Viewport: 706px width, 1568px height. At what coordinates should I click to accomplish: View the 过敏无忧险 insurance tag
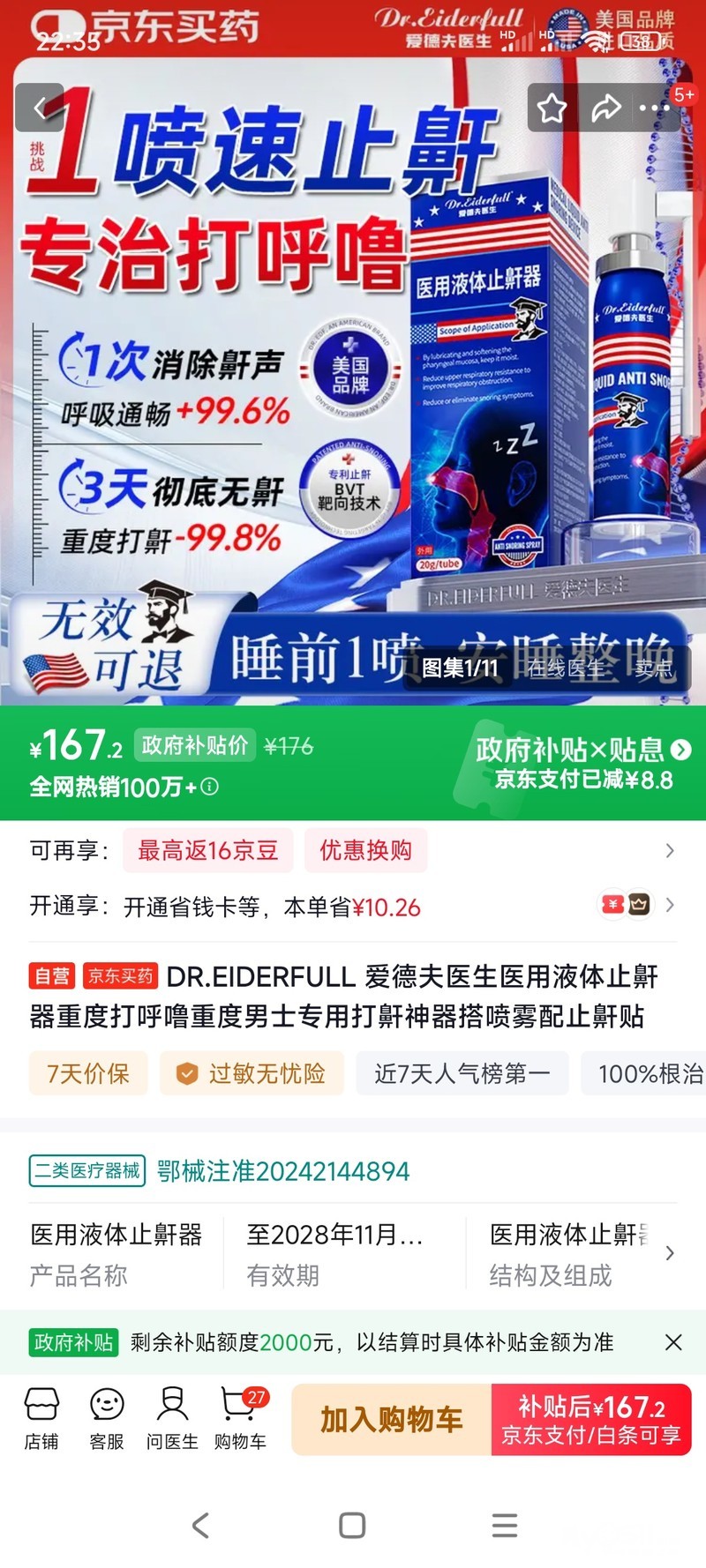click(252, 1073)
